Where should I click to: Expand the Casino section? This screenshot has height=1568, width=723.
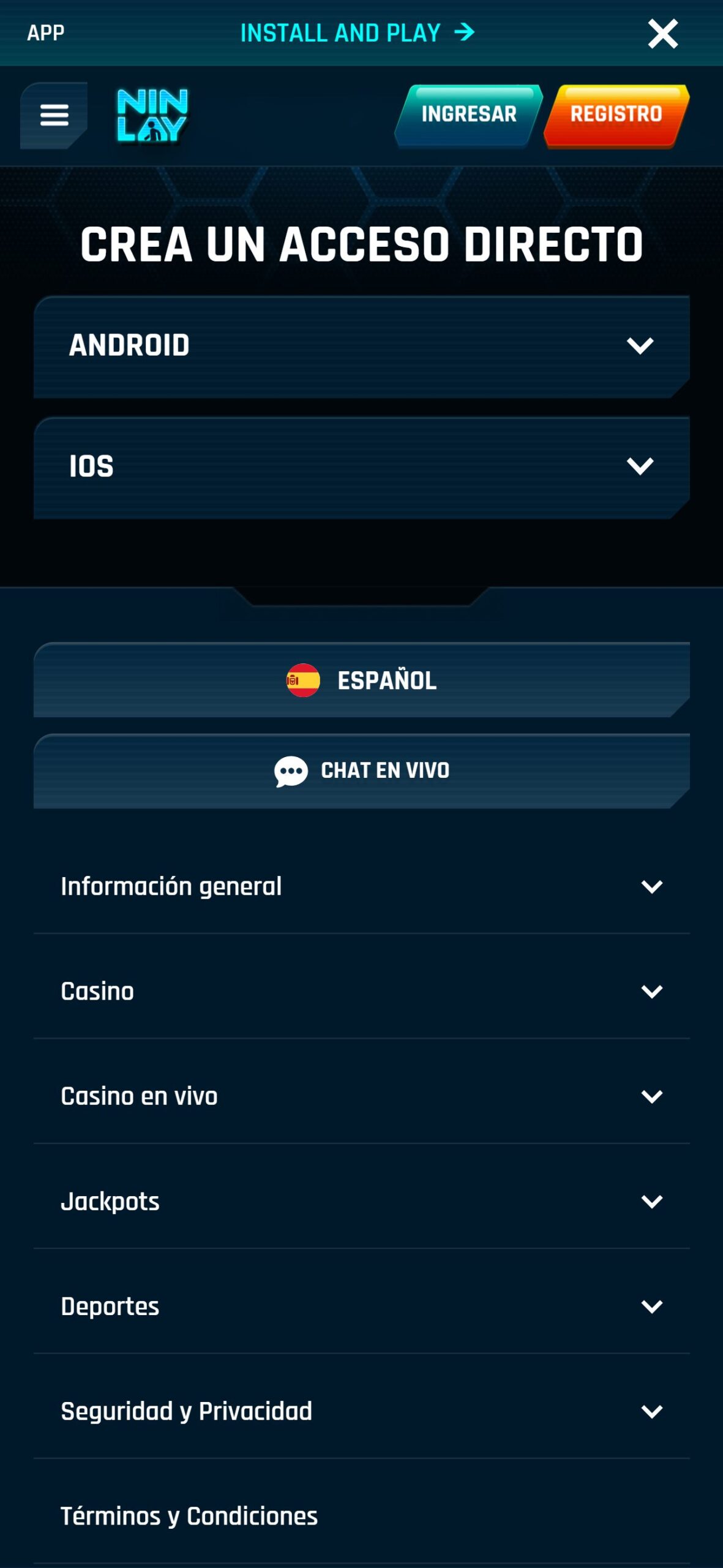click(361, 991)
